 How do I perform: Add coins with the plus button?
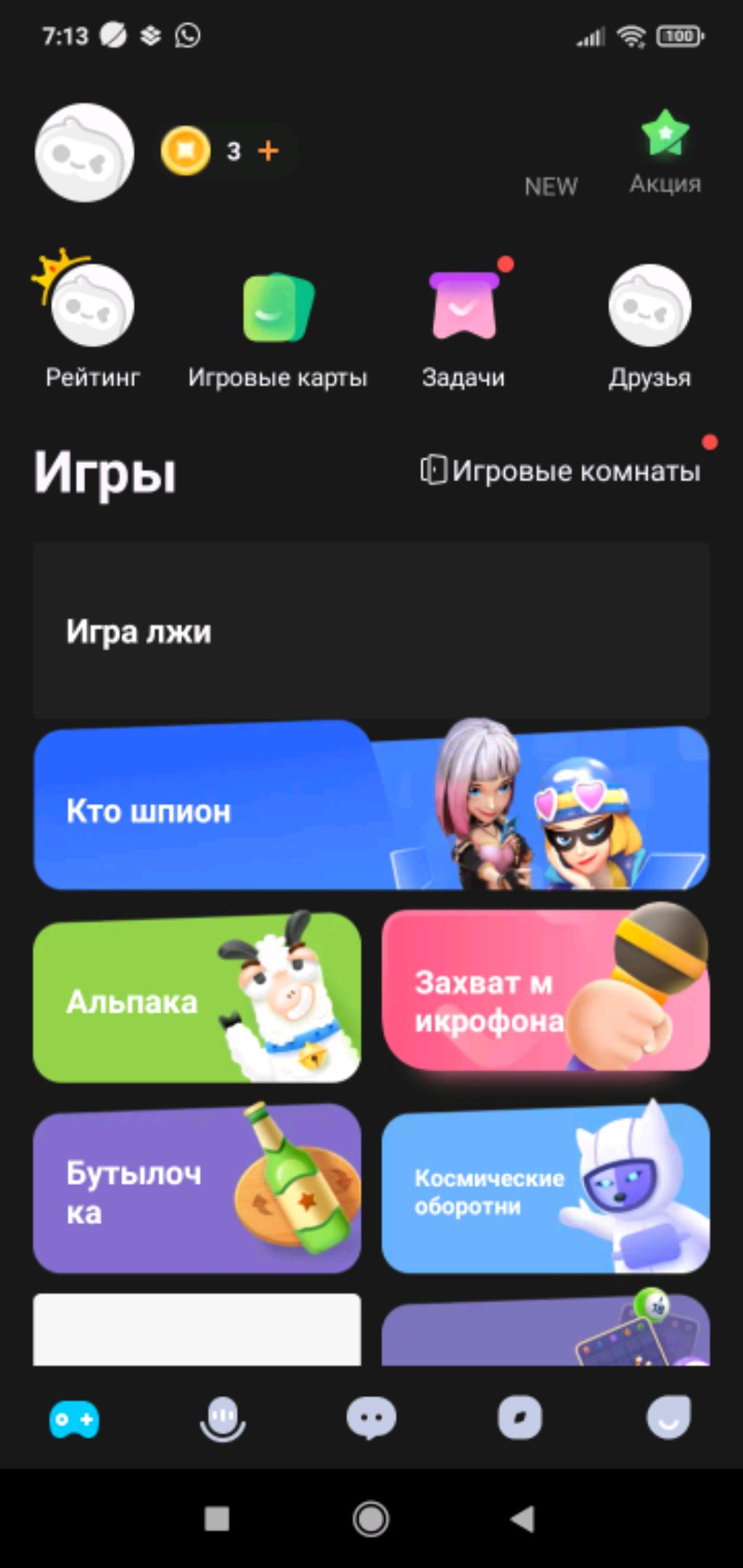268,151
